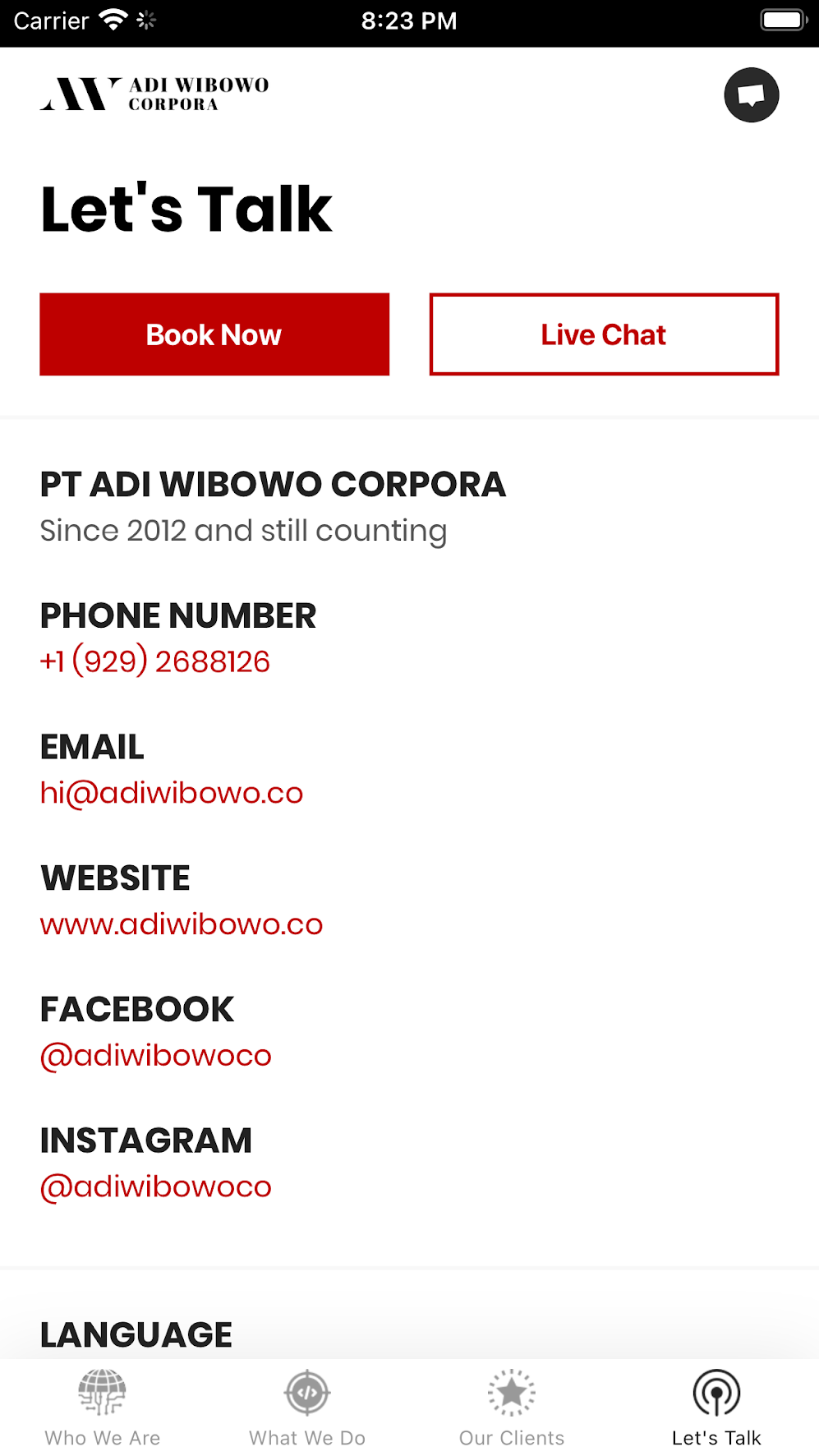Tap the Book Now button
The width and height of the screenshot is (819, 1456).
pyautogui.click(x=214, y=334)
